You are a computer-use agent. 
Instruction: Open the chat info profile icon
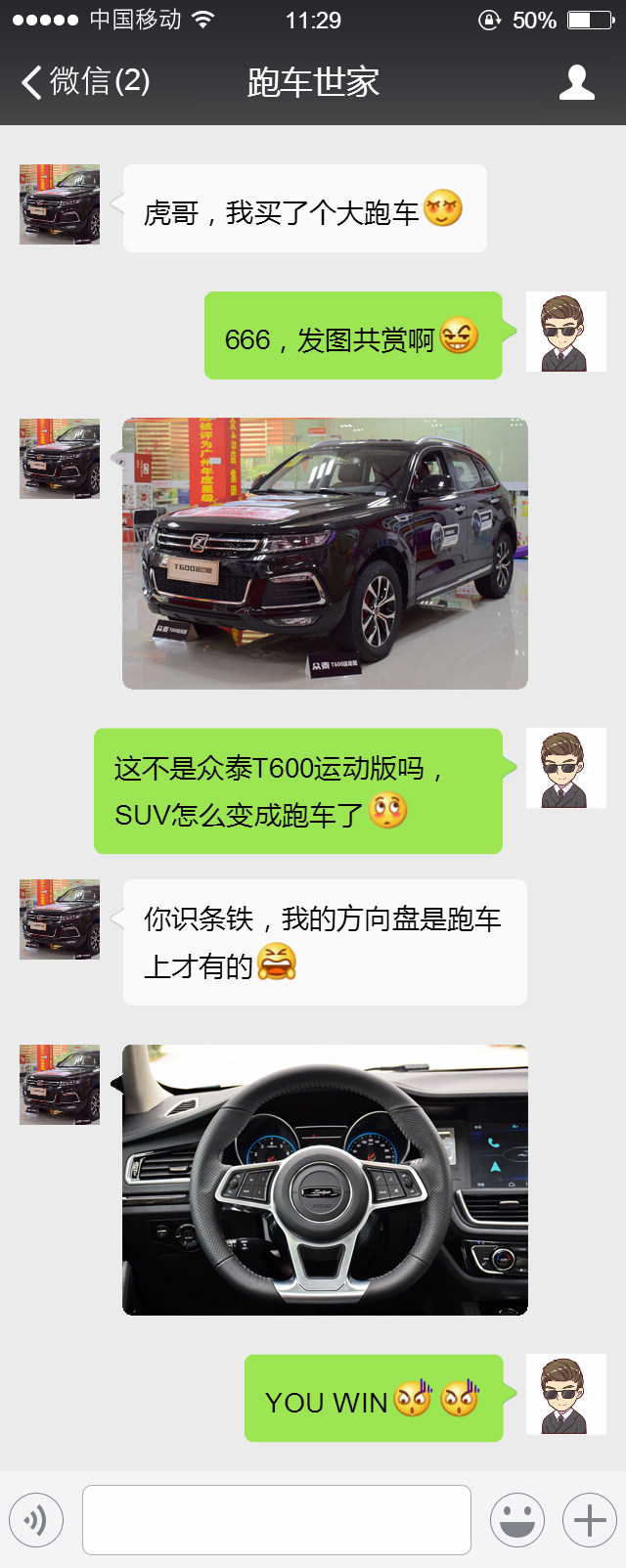coord(576,82)
